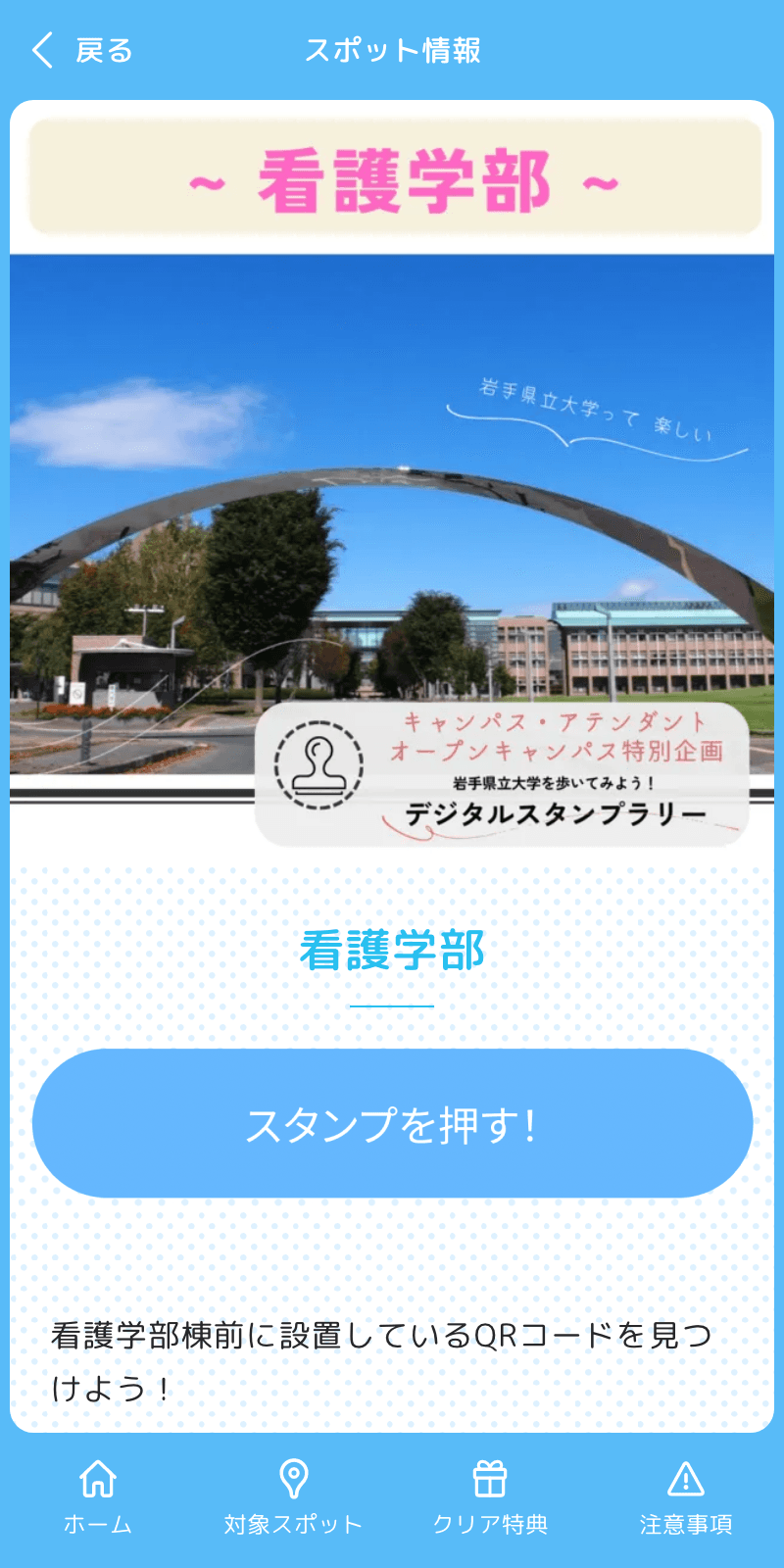784x1568 pixels.
Task: Select the クリア特典 tab
Action: pos(490,1497)
